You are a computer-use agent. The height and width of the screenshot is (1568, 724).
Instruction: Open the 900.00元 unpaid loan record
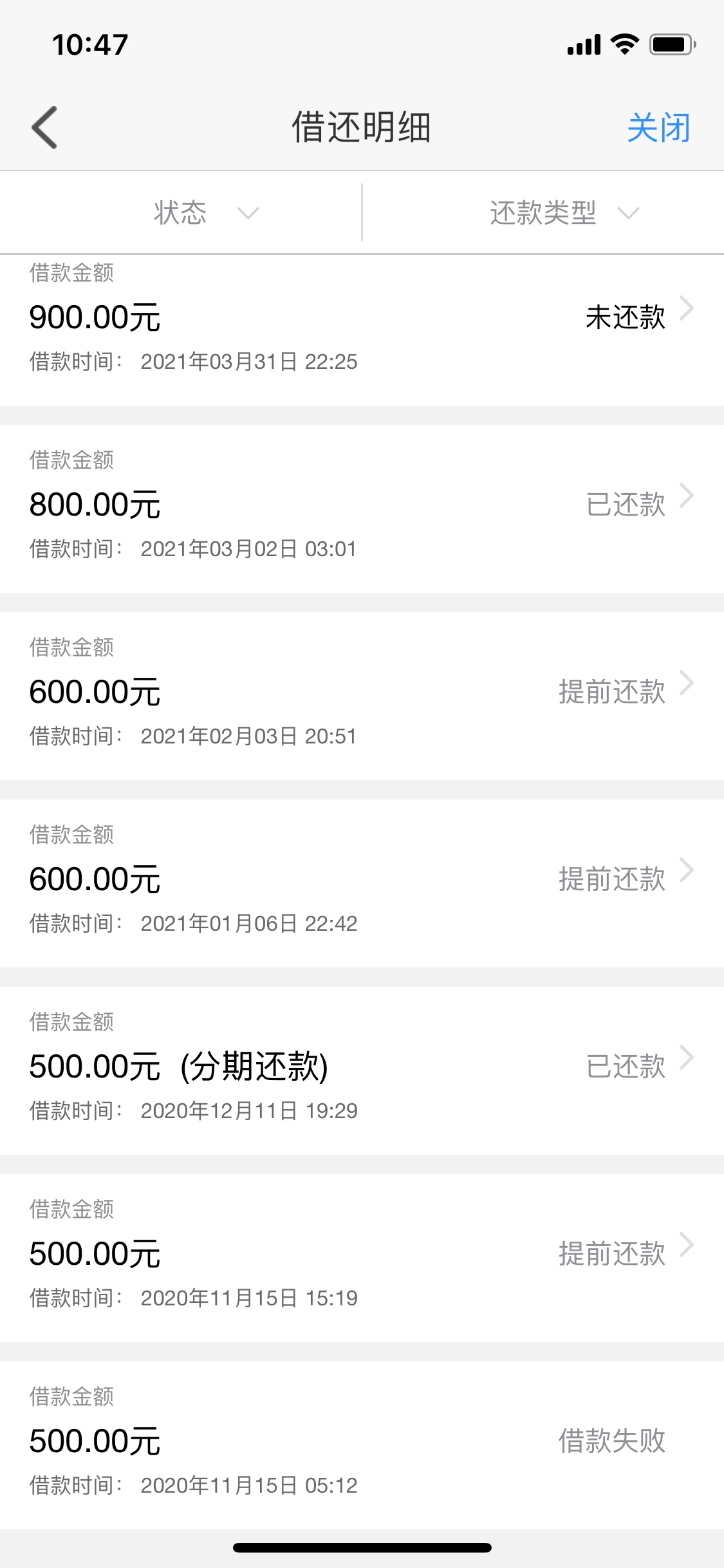tap(362, 330)
